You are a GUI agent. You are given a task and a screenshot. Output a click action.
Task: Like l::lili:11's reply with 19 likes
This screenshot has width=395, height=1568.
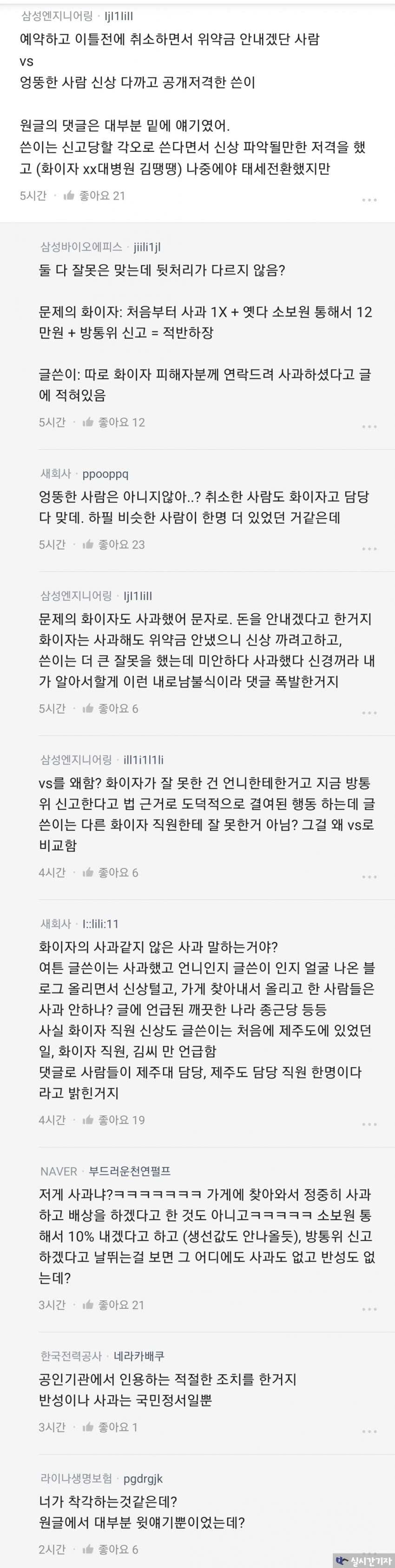coord(88,1120)
